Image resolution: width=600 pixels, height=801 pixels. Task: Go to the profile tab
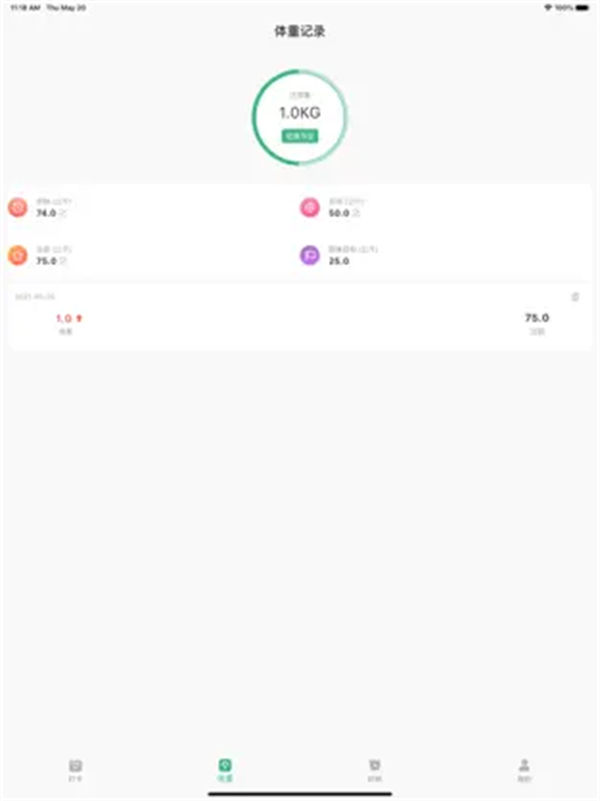pyautogui.click(x=524, y=769)
